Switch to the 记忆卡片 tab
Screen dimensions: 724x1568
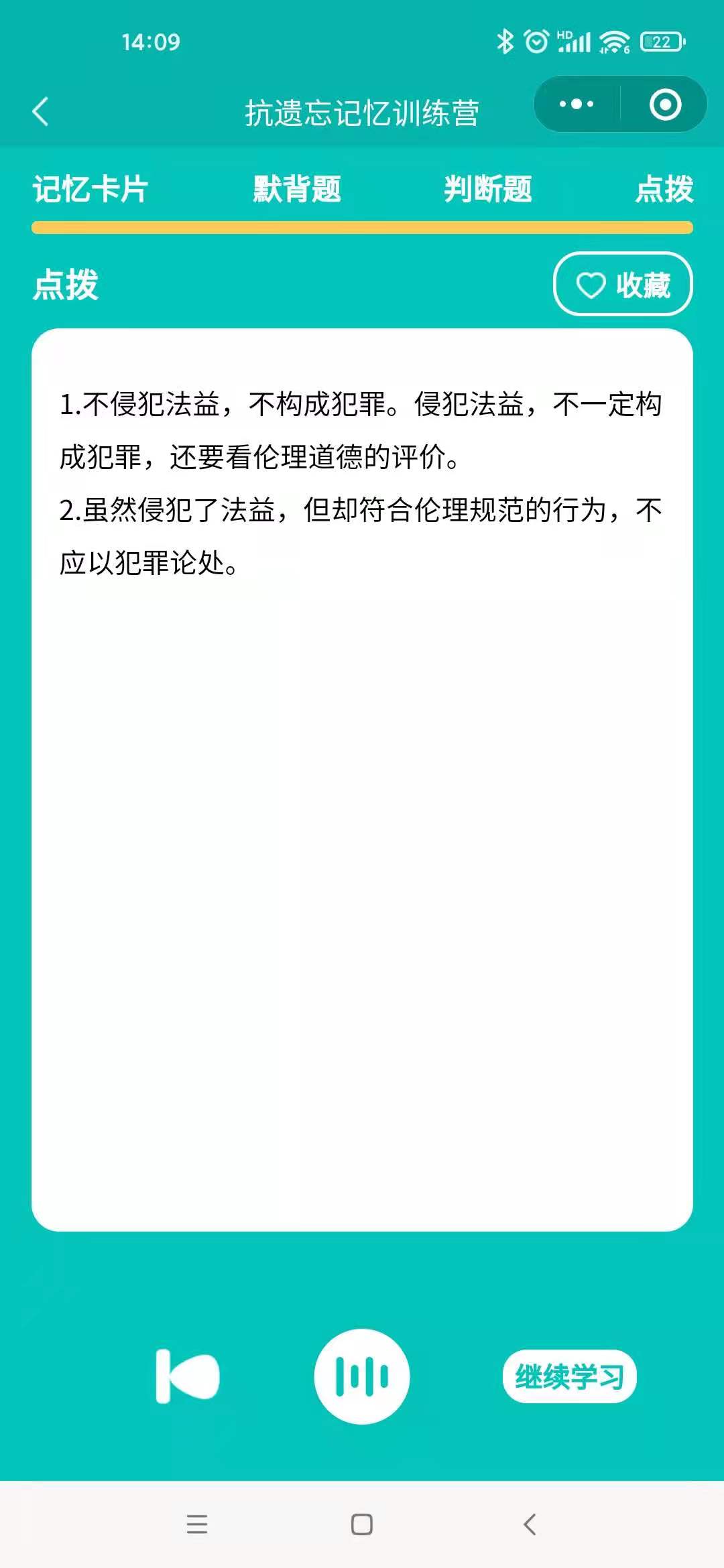click(x=90, y=189)
